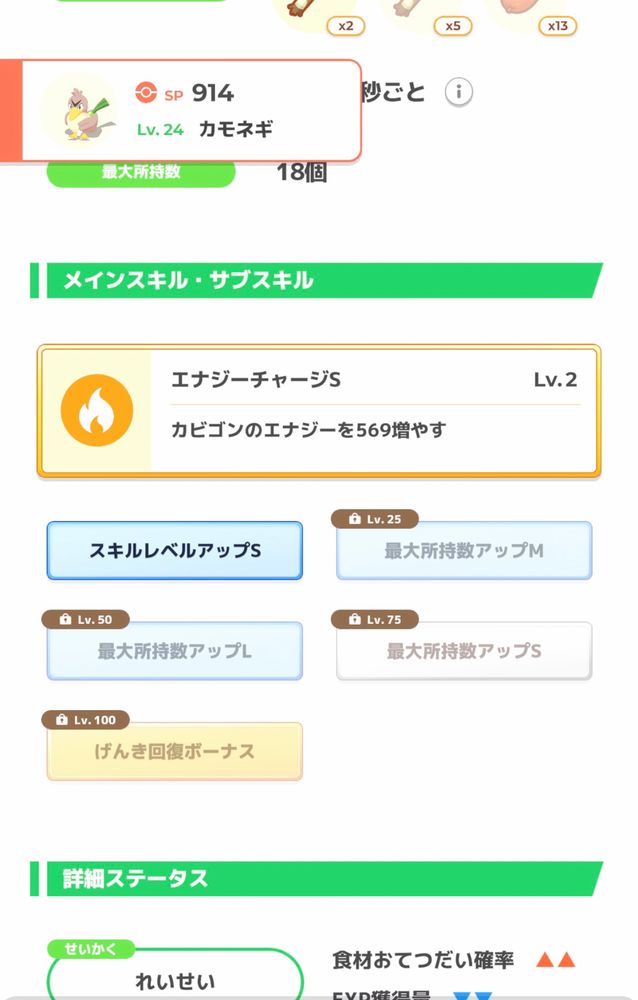Tap the locked げんき回復ボーナス sub skill
The height and width of the screenshot is (1000, 638).
point(174,751)
